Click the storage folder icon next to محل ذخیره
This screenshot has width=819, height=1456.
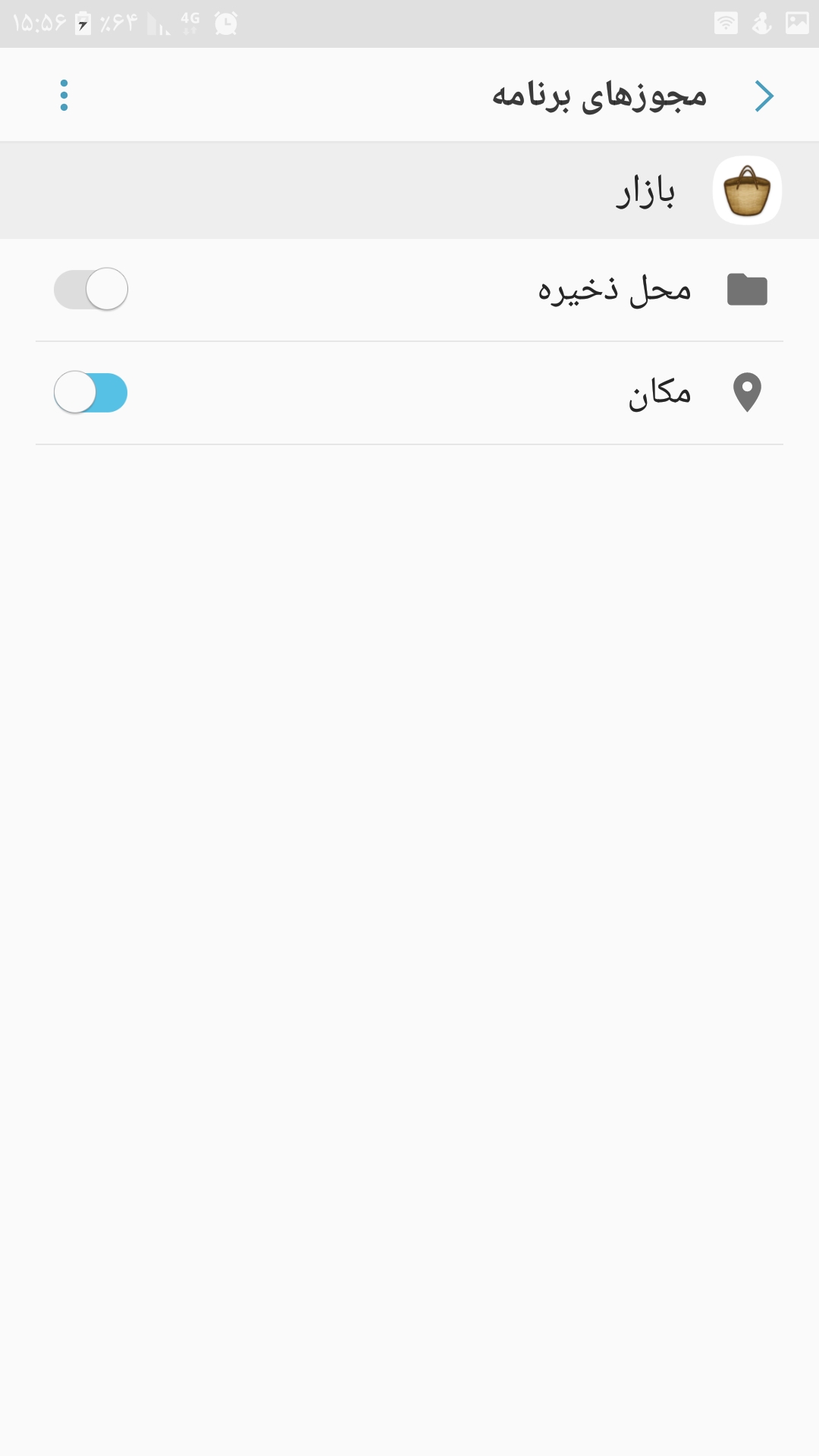(747, 288)
